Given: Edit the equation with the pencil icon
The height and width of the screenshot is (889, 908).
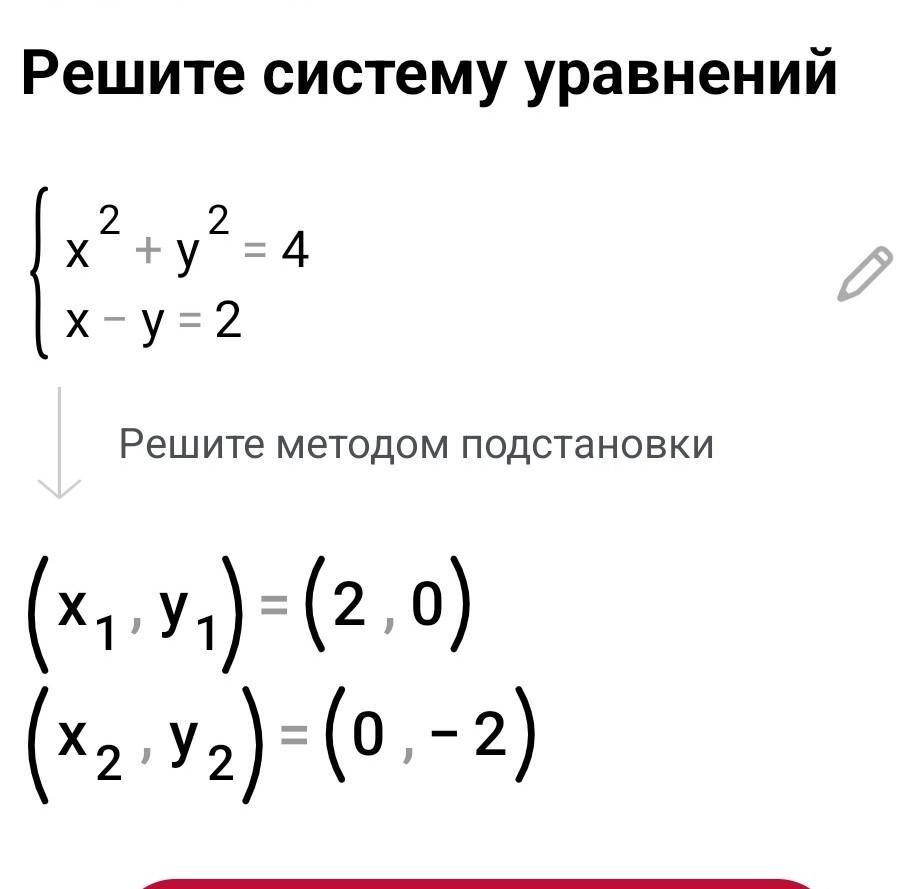Looking at the screenshot, I should click(x=863, y=272).
